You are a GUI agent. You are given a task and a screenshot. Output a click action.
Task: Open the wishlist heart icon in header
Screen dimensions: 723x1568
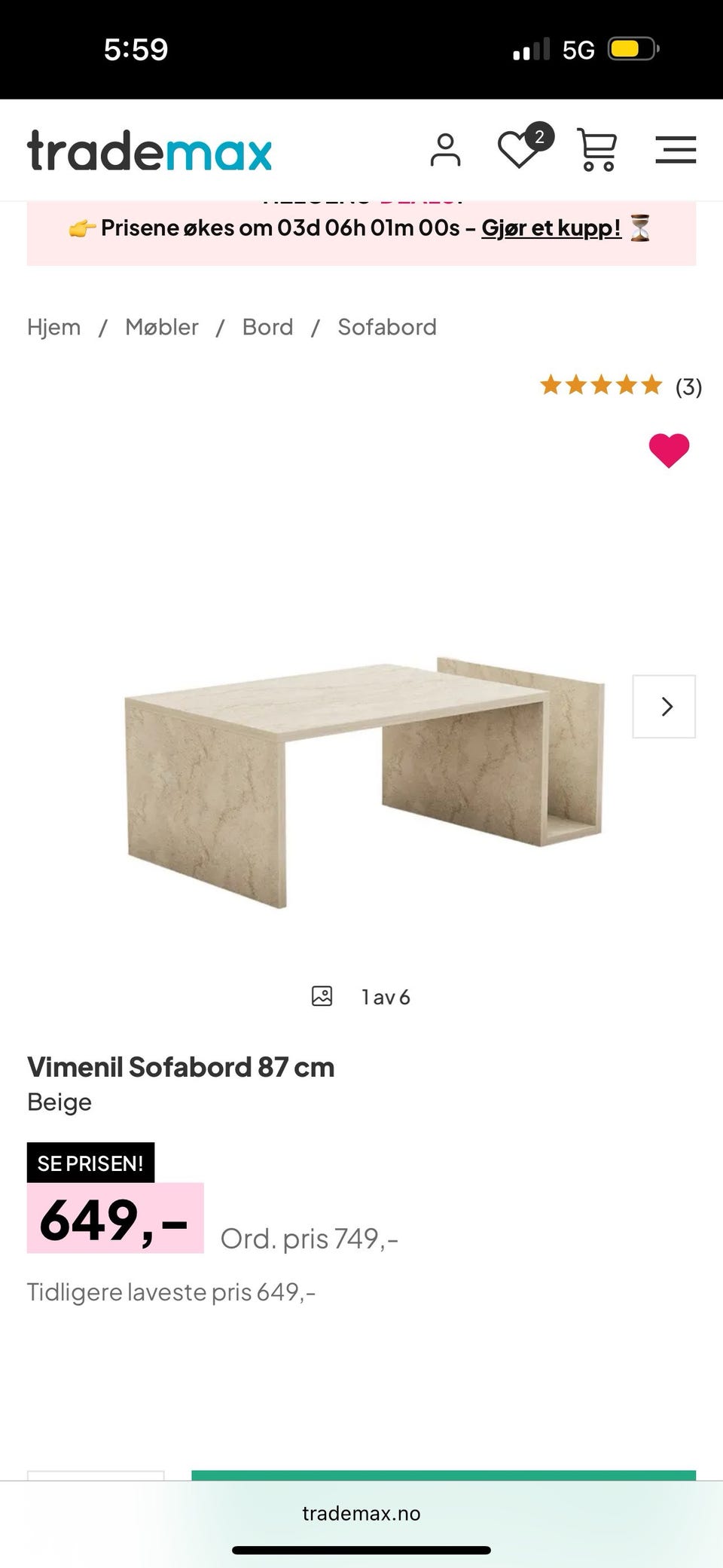[517, 151]
